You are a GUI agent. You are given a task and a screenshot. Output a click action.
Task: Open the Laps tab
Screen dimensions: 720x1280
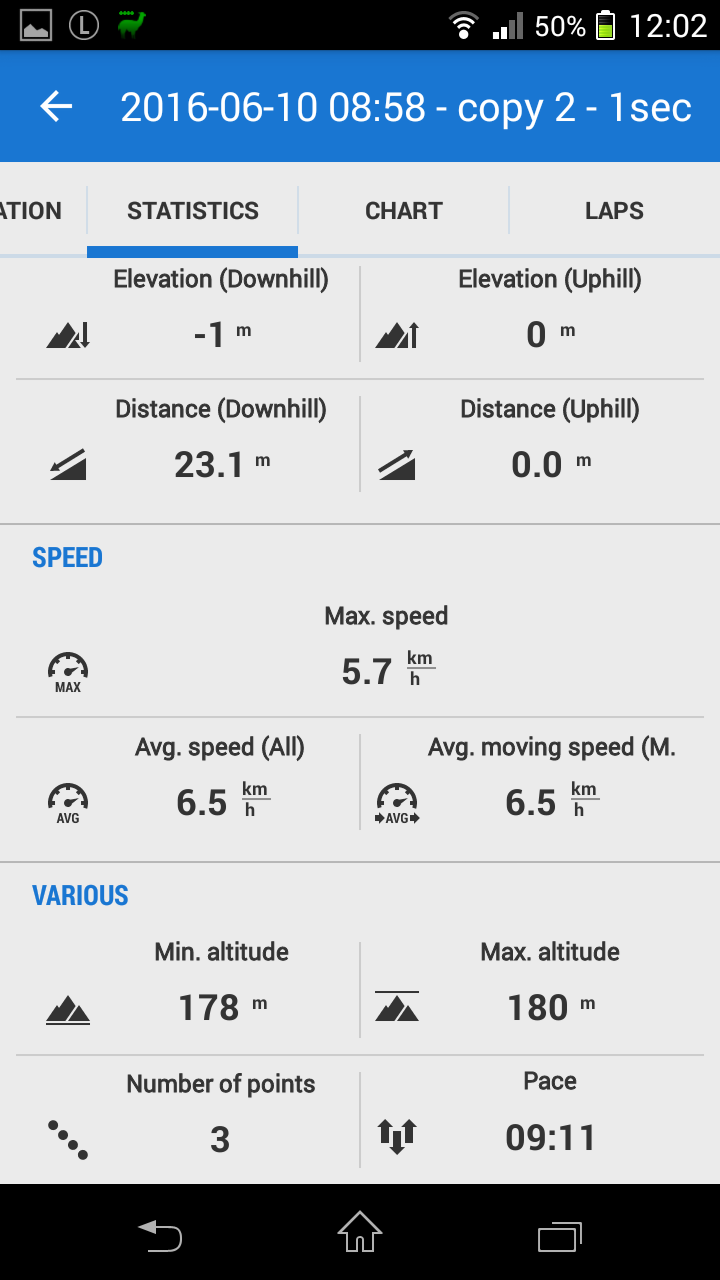(613, 211)
